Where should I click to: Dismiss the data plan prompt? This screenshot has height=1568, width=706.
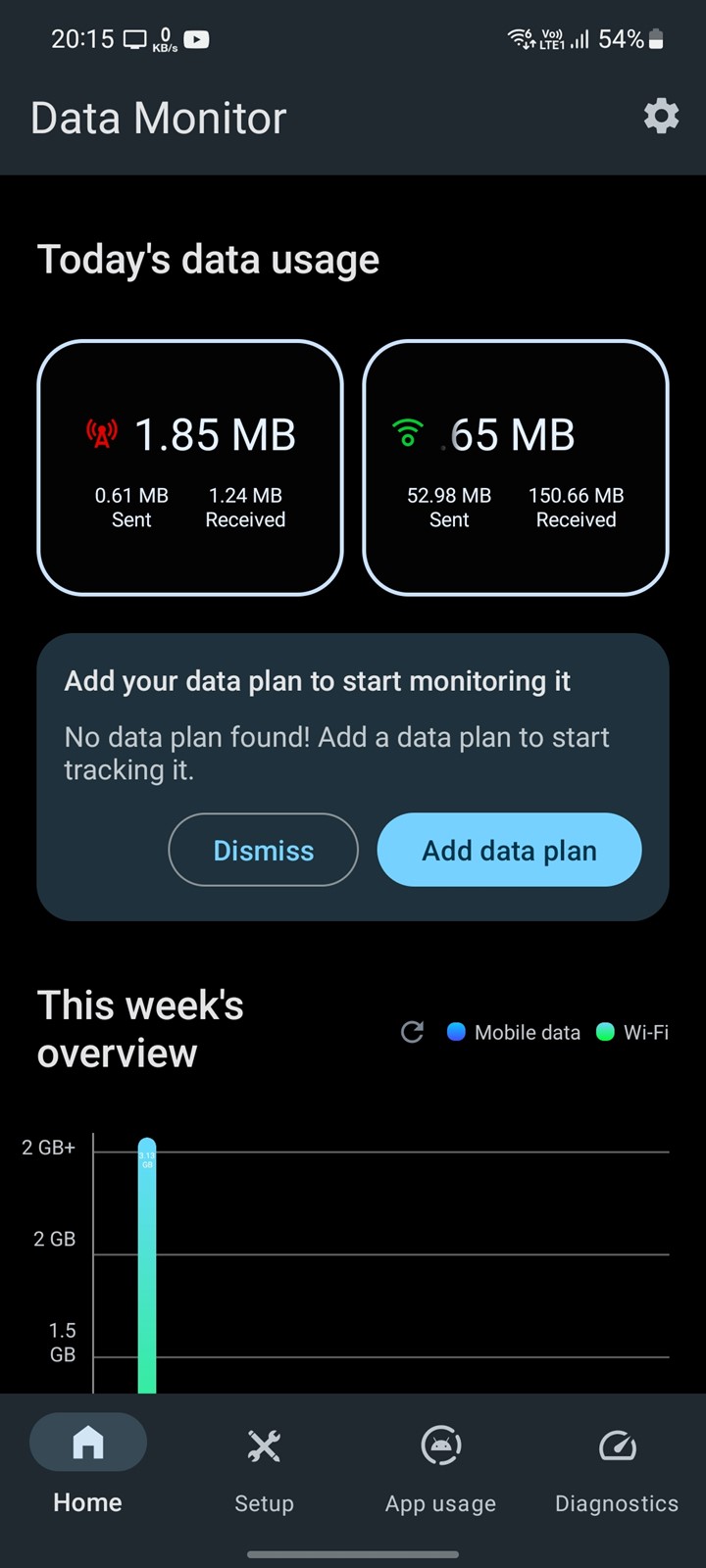coord(264,850)
